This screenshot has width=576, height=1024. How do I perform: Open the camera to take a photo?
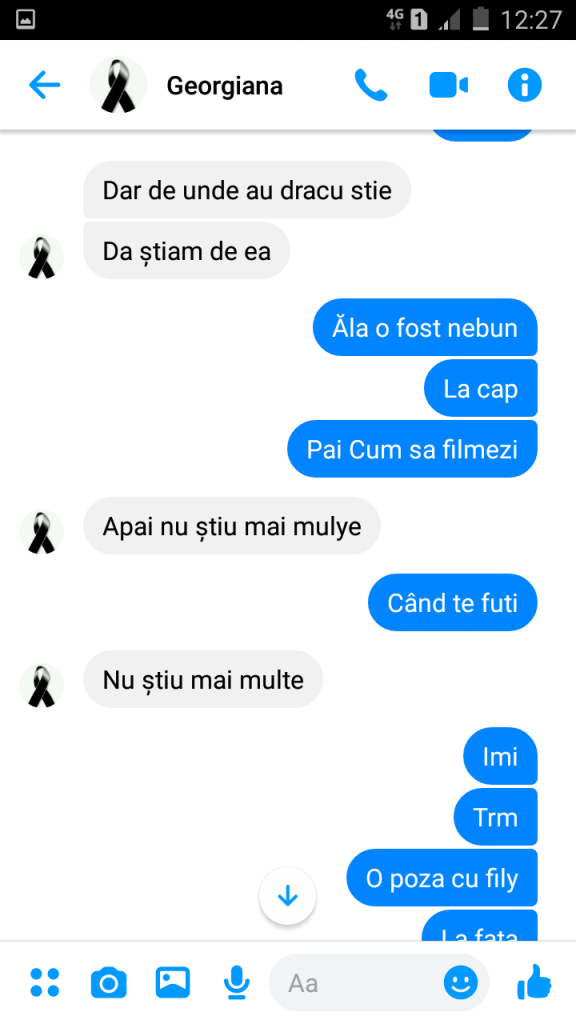tap(108, 982)
